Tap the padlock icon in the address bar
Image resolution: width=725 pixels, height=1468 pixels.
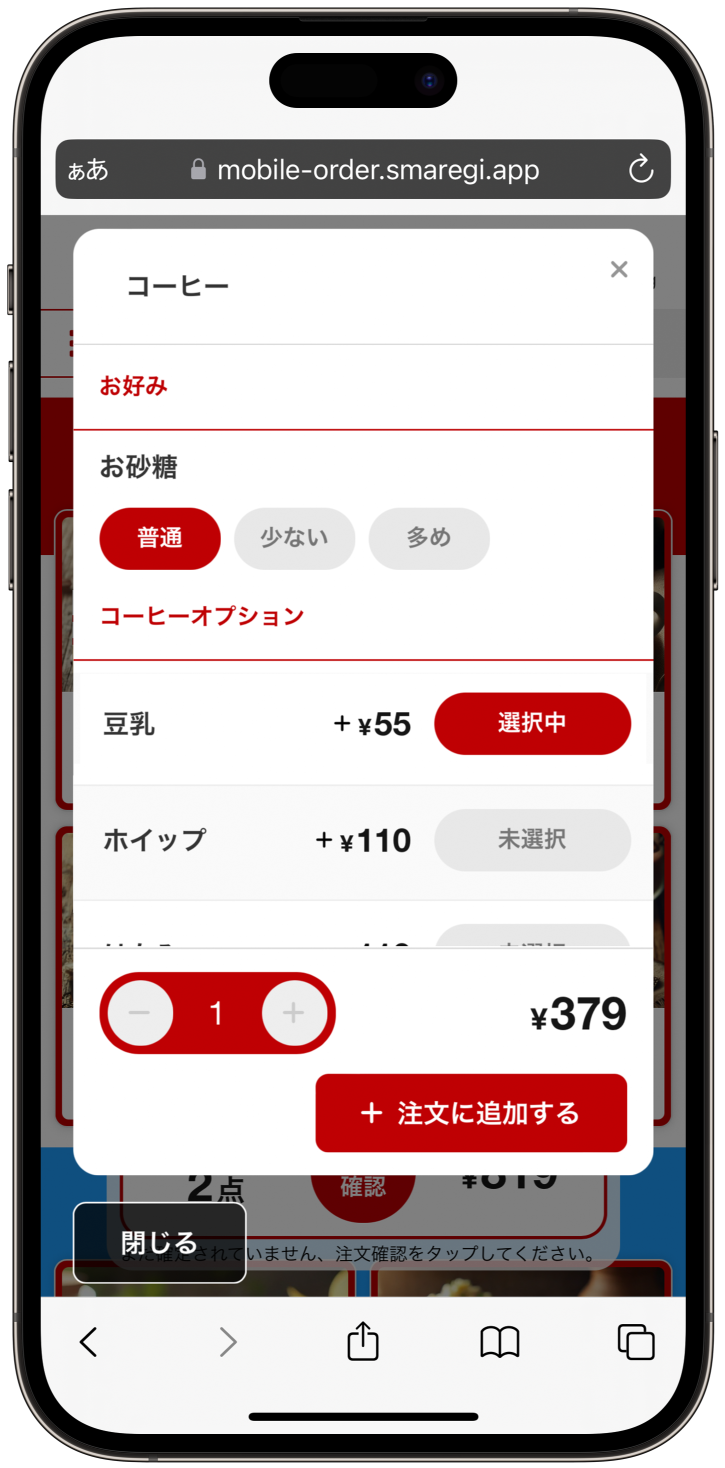(x=198, y=169)
